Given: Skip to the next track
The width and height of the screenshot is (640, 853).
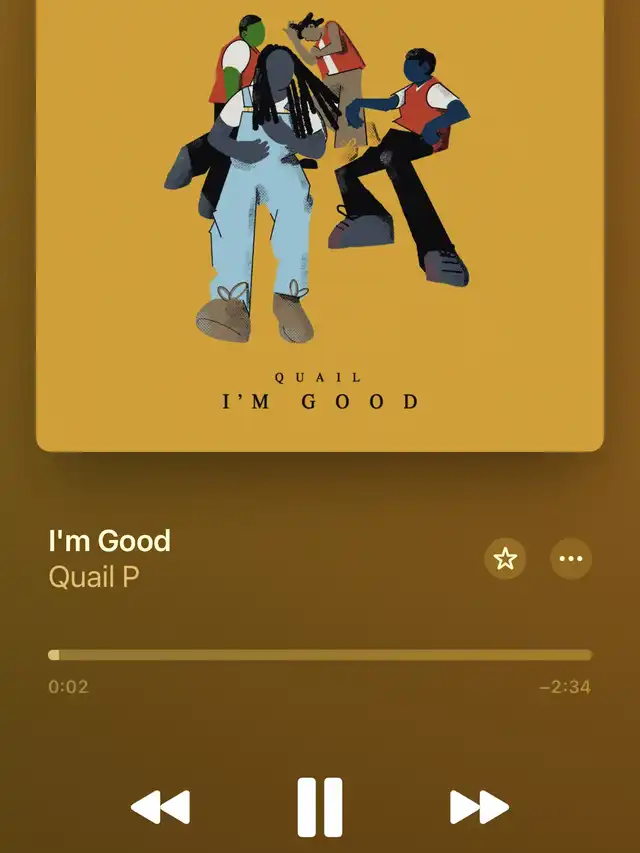Looking at the screenshot, I should coord(479,807).
